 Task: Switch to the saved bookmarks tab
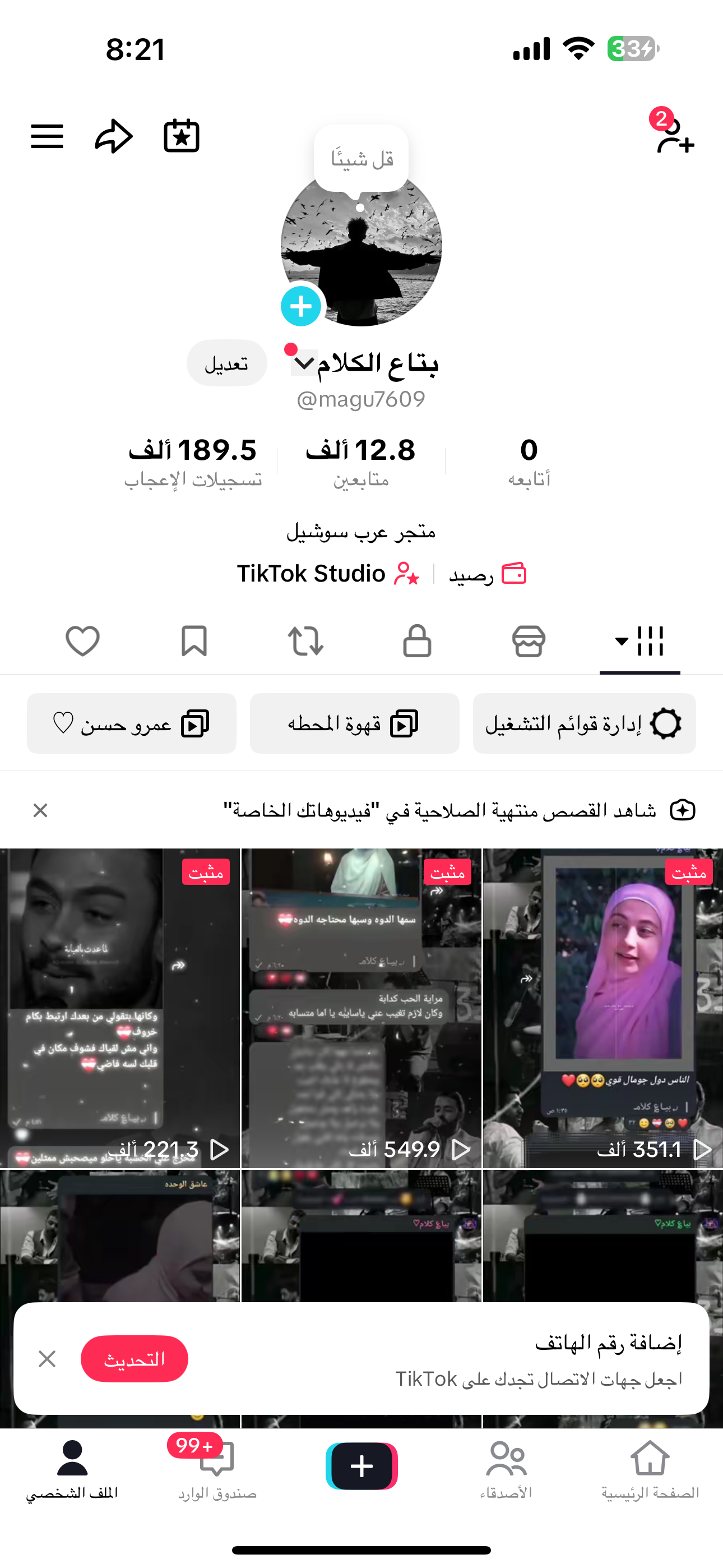(x=194, y=641)
